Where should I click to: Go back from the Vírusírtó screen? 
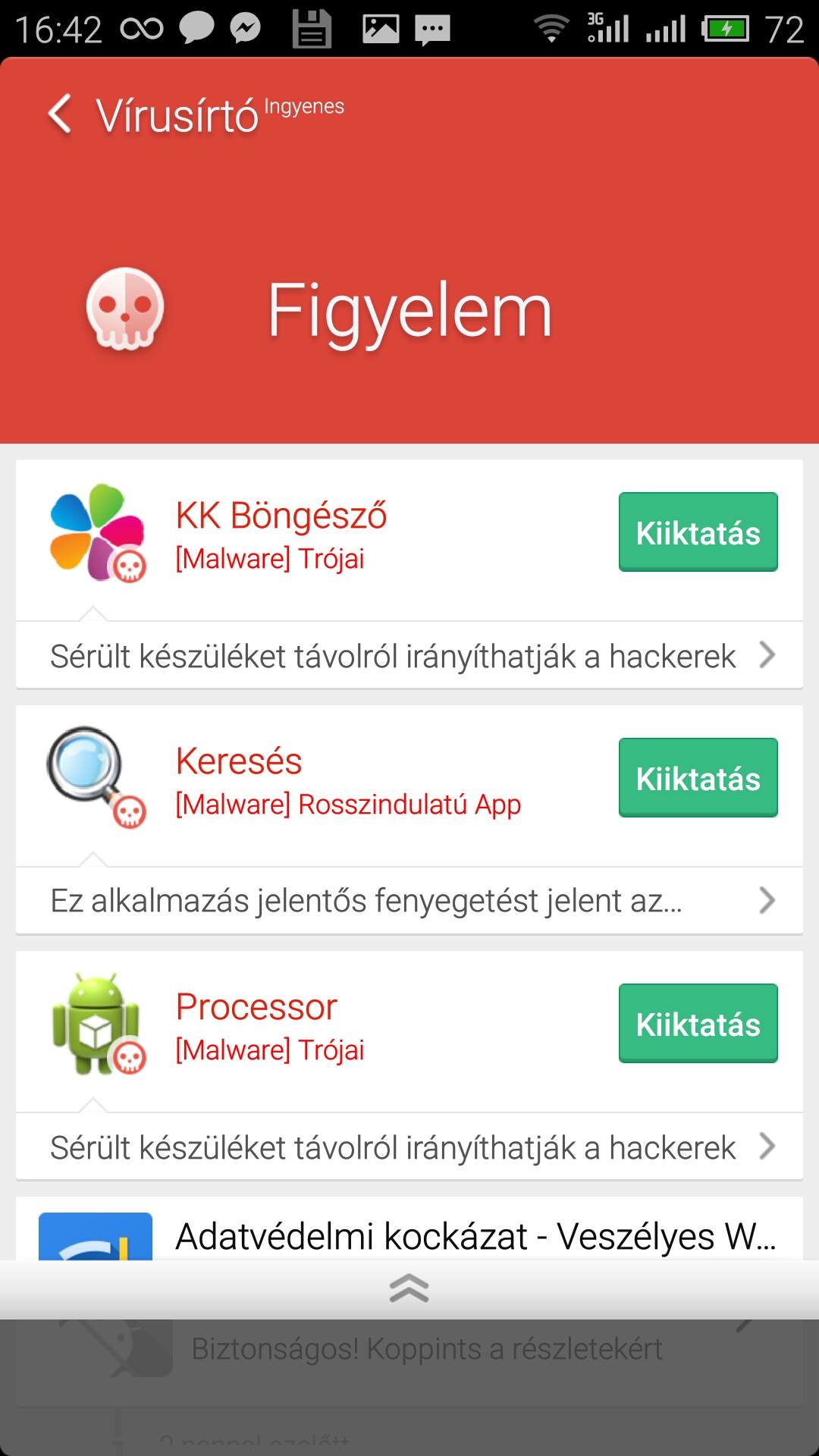[x=61, y=115]
